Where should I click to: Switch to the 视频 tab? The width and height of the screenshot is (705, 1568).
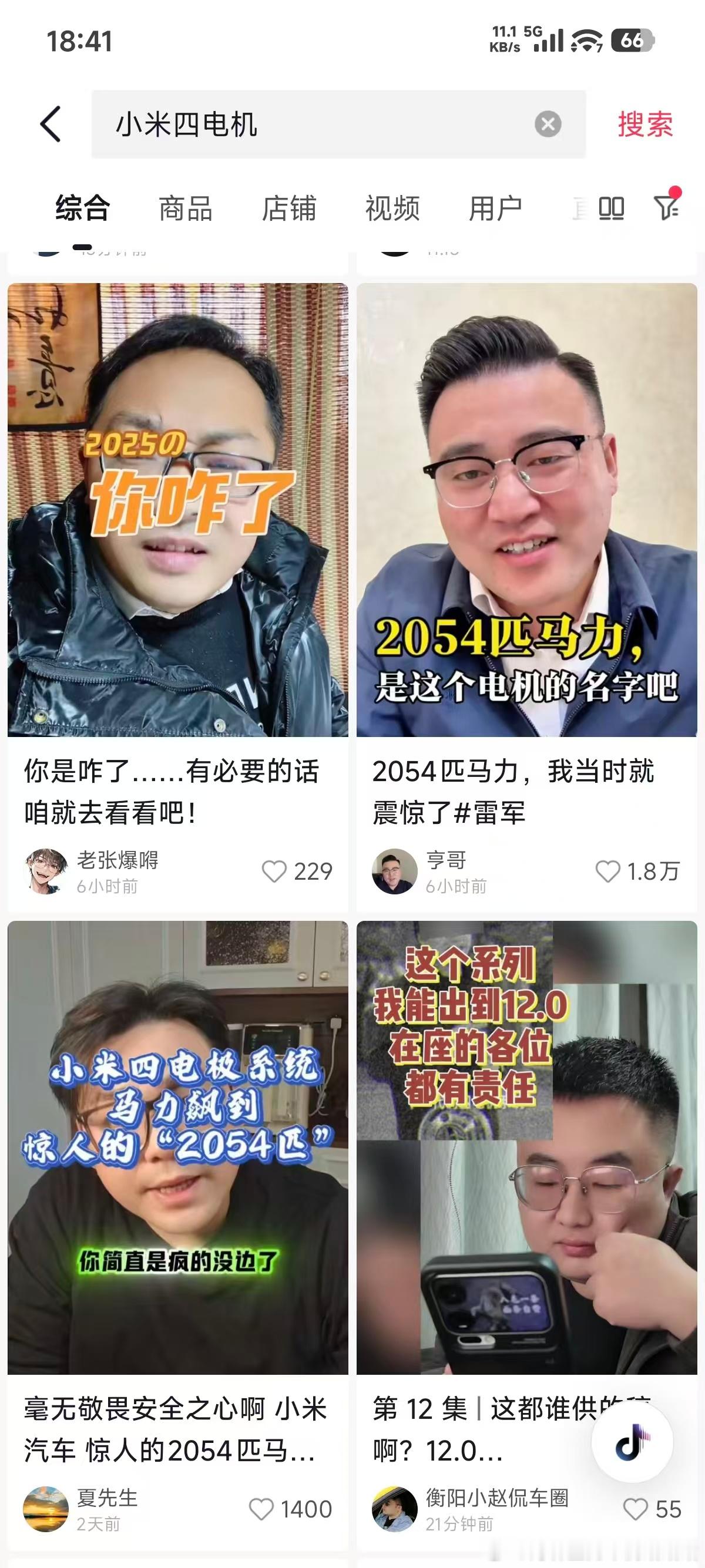click(x=391, y=208)
